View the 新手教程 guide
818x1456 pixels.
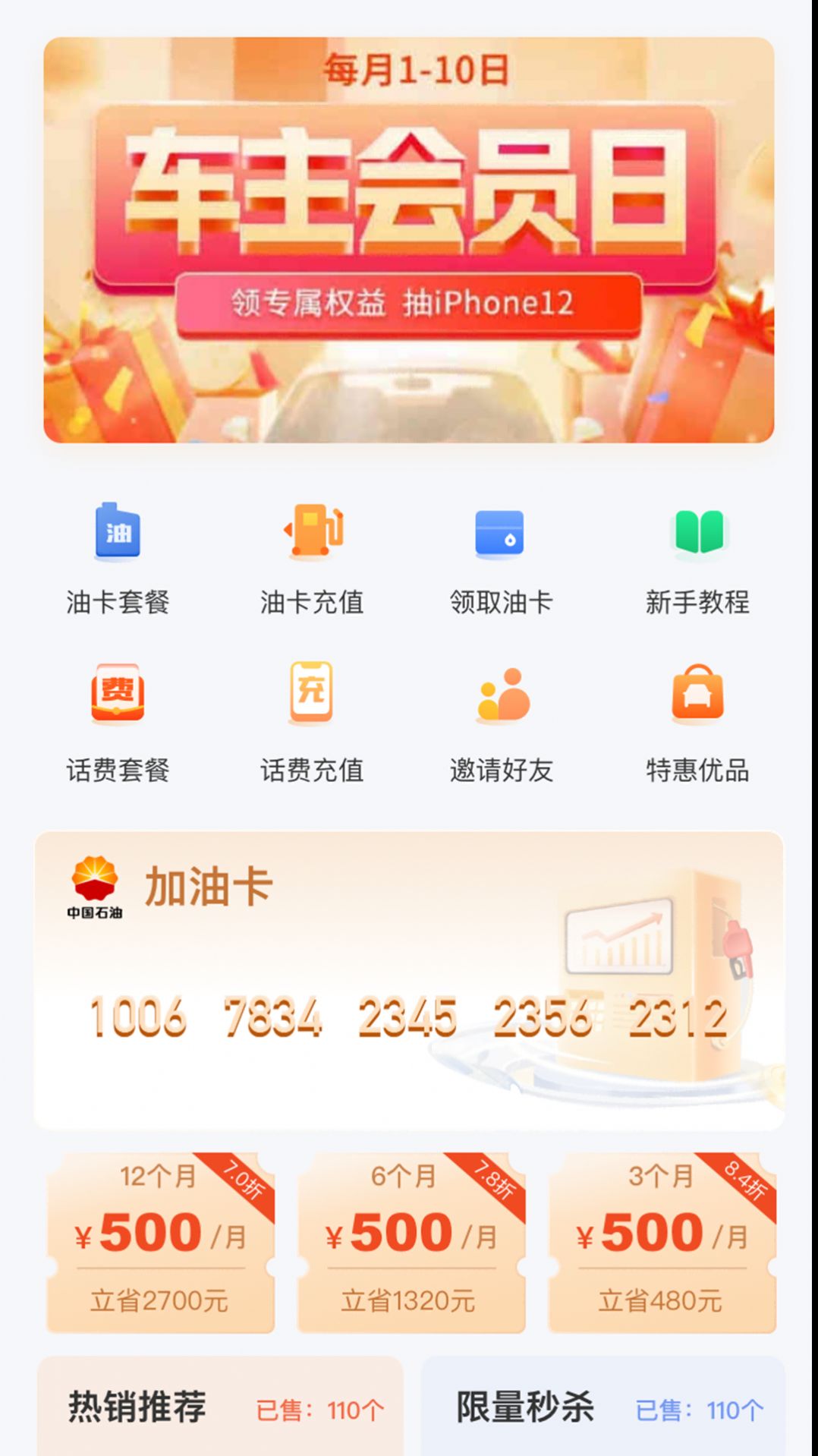pyautogui.click(x=697, y=556)
